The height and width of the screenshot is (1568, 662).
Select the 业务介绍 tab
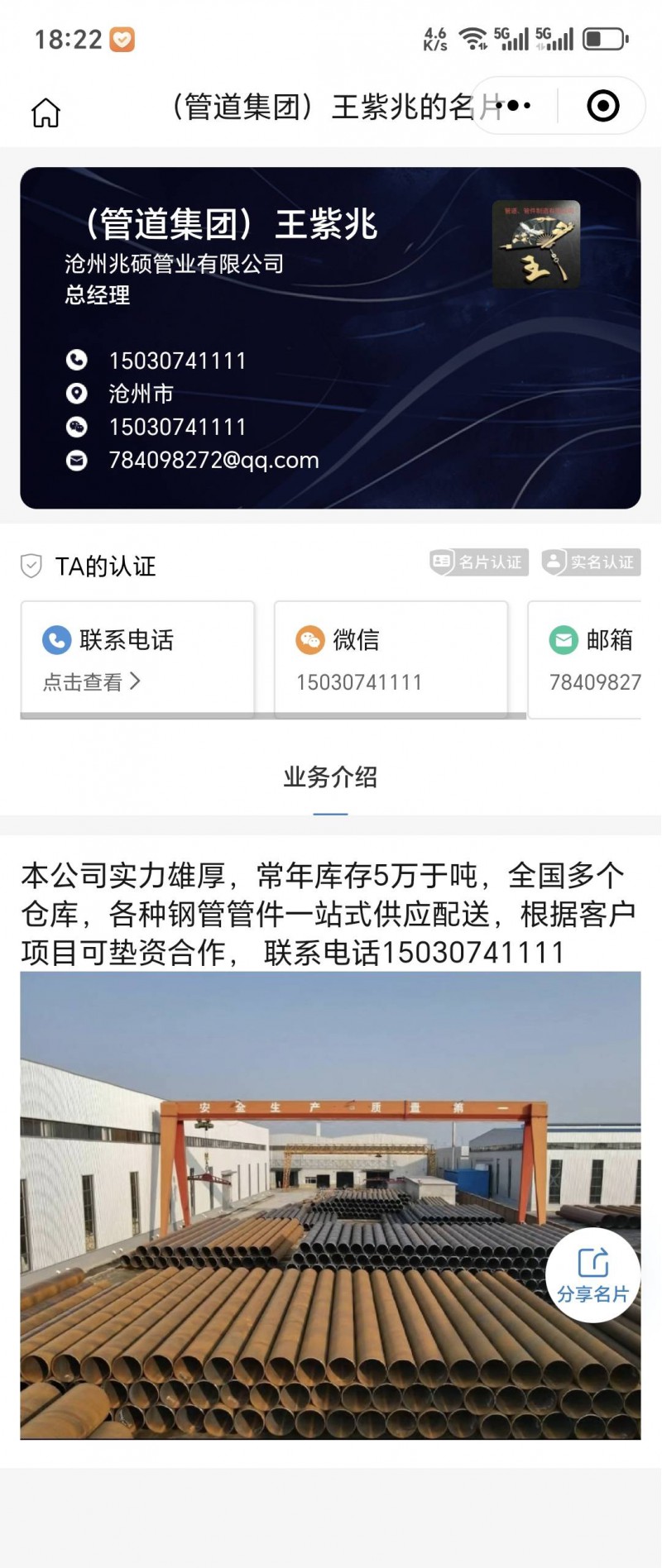pos(330,777)
